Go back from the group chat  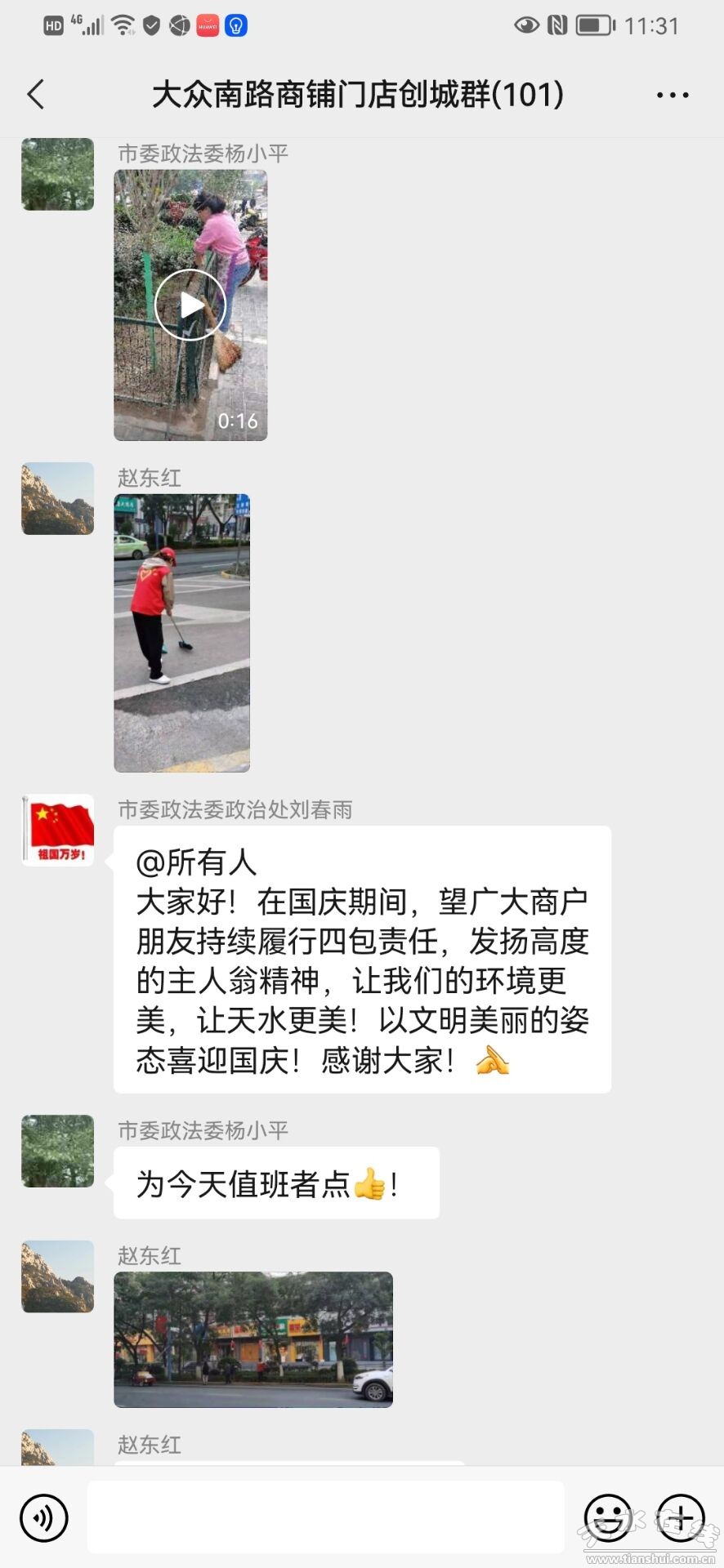click(x=36, y=95)
